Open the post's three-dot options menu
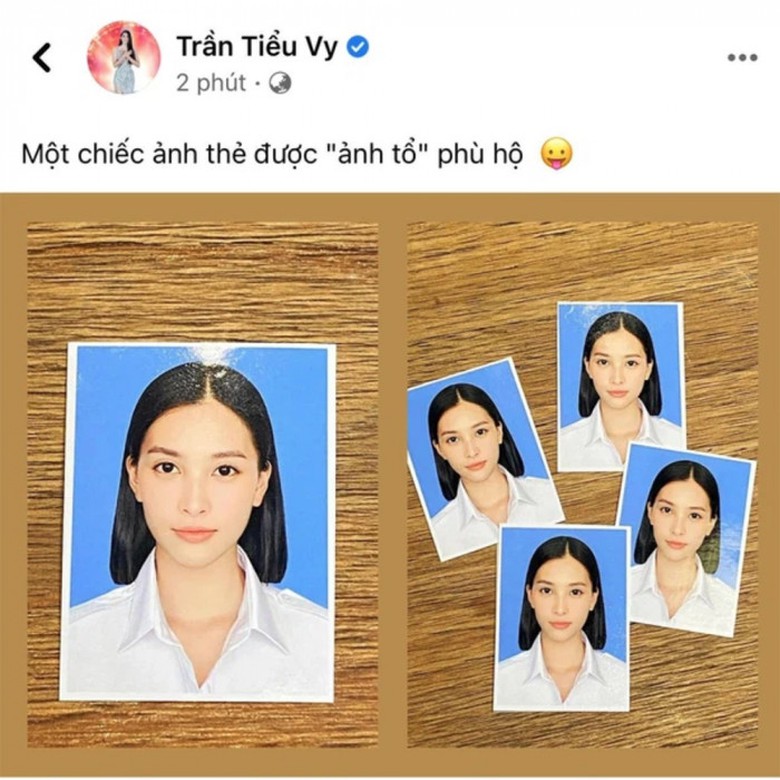This screenshot has height=780, width=780. point(741,58)
